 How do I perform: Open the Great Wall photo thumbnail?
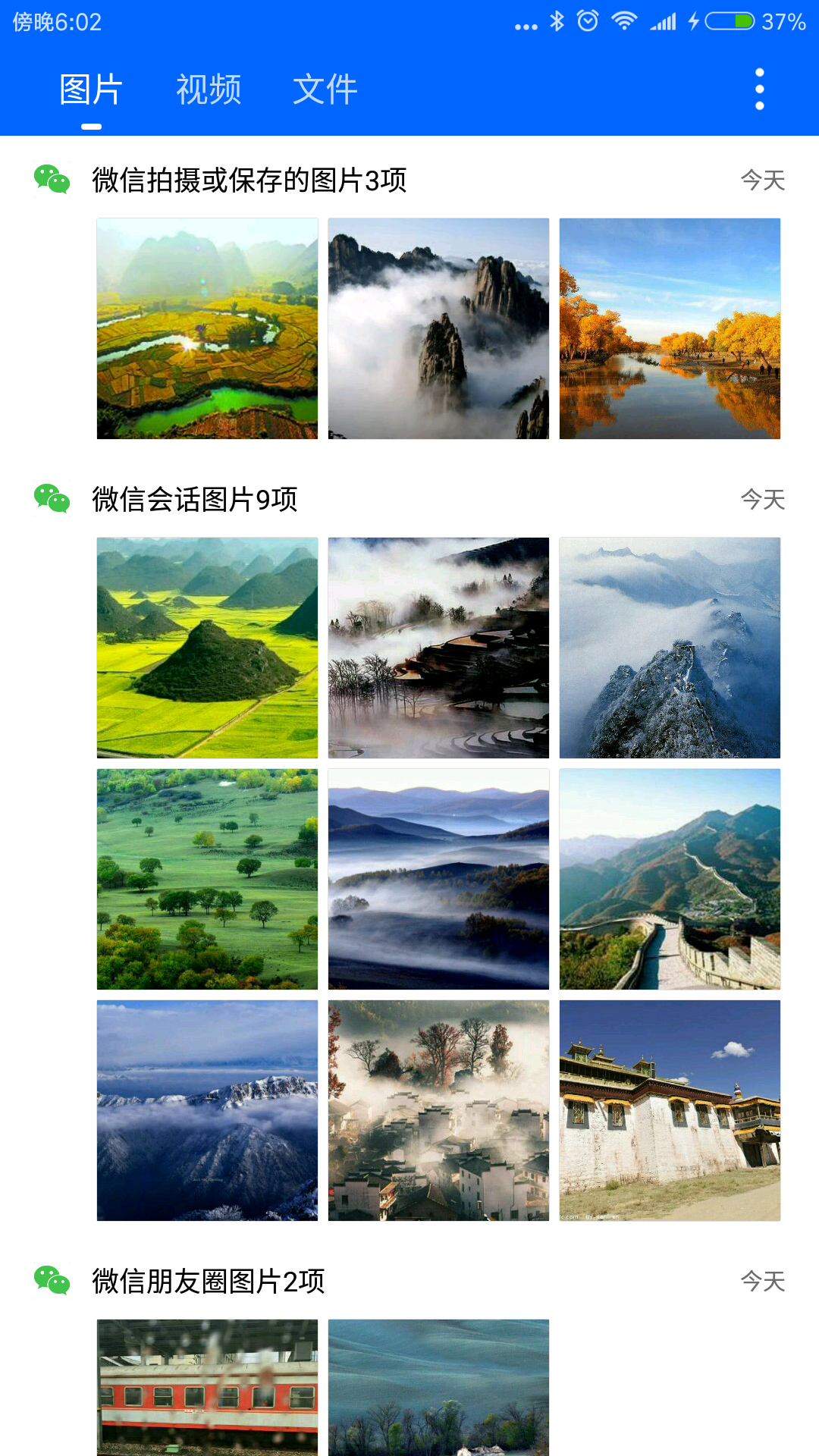pos(669,880)
